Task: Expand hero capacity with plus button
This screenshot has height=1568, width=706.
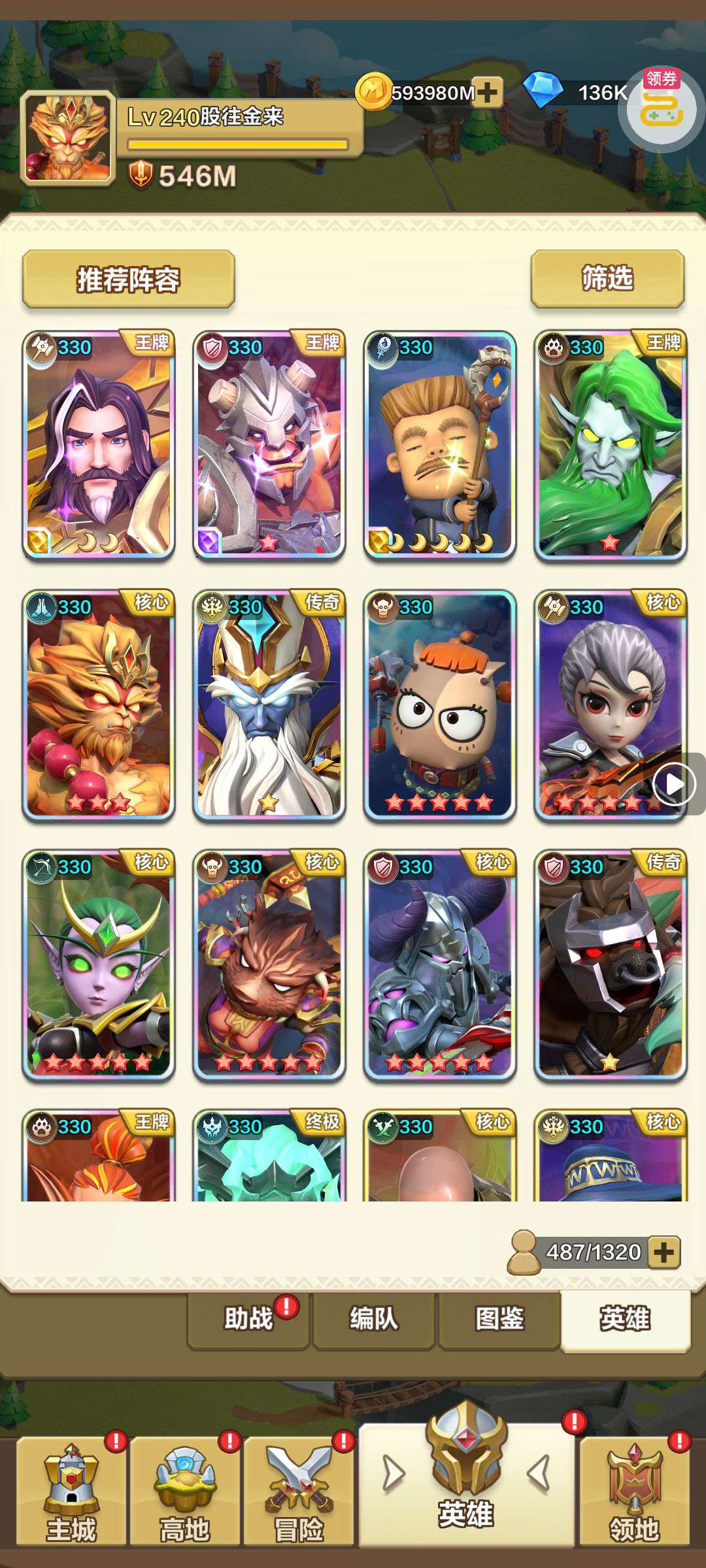Action: click(664, 1252)
